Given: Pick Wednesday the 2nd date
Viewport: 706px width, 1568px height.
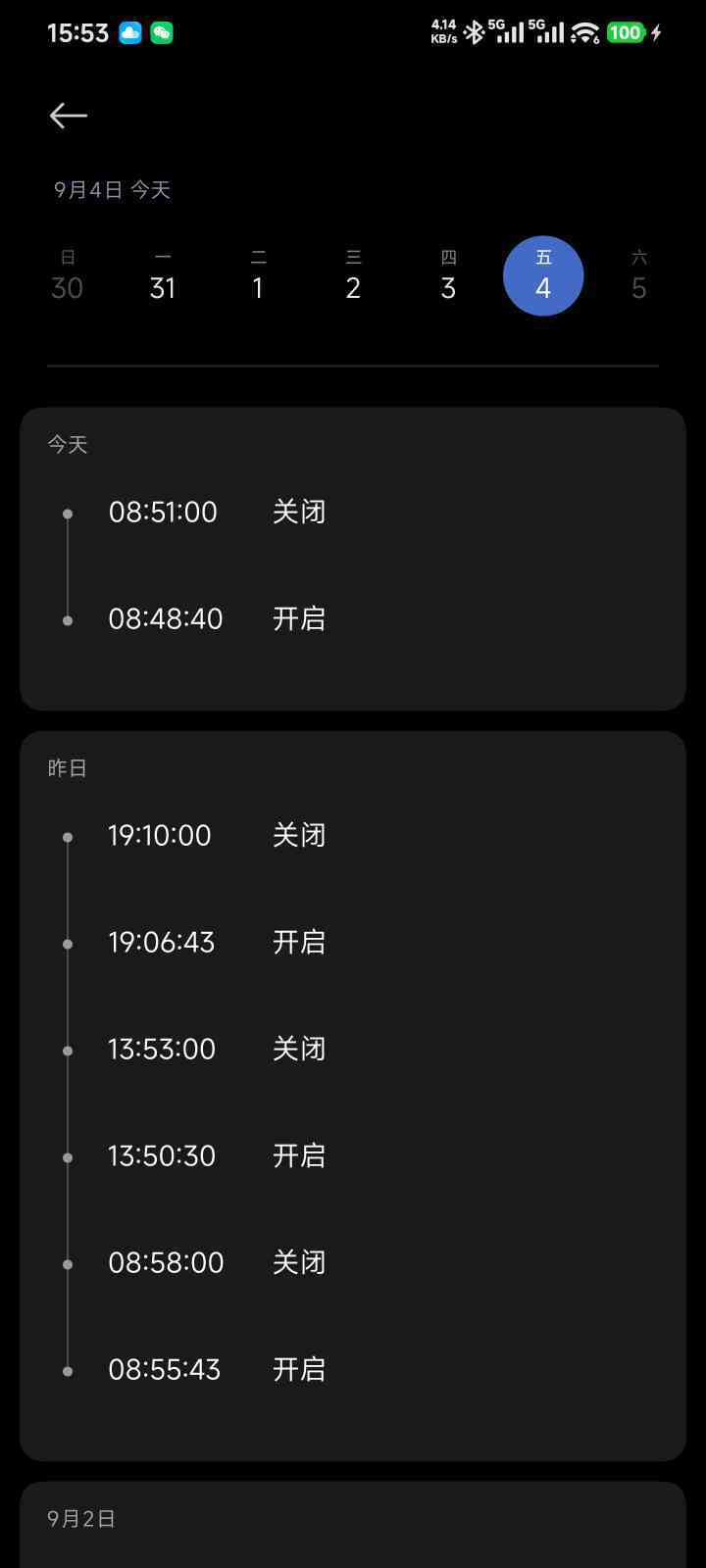Looking at the screenshot, I should point(353,275).
